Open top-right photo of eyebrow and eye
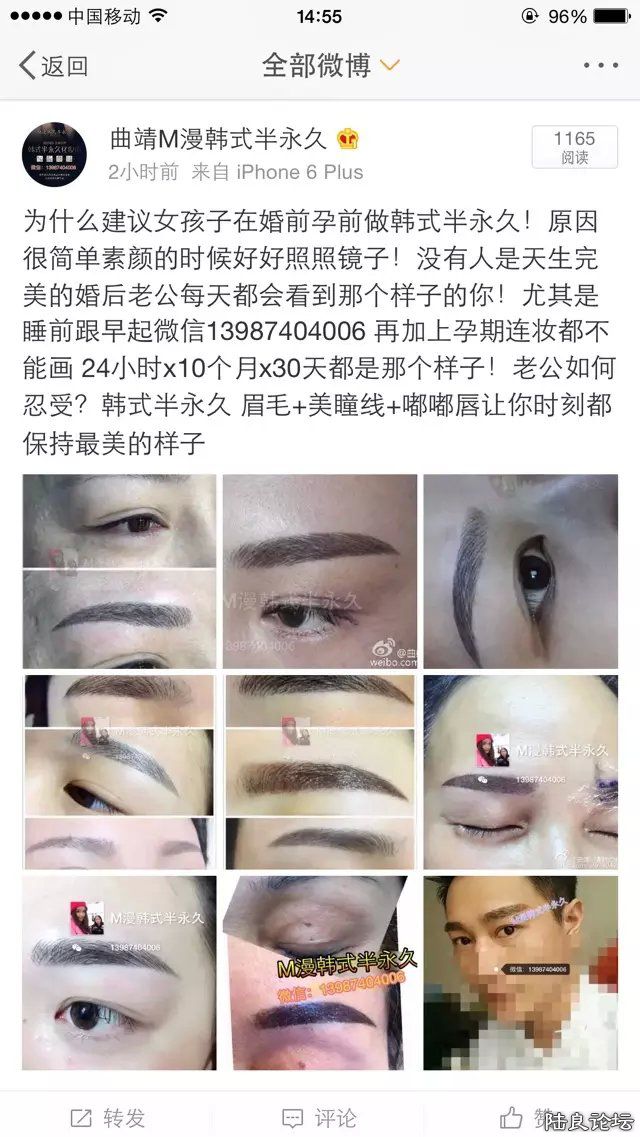The height and width of the screenshot is (1137, 640). pyautogui.click(x=520, y=571)
